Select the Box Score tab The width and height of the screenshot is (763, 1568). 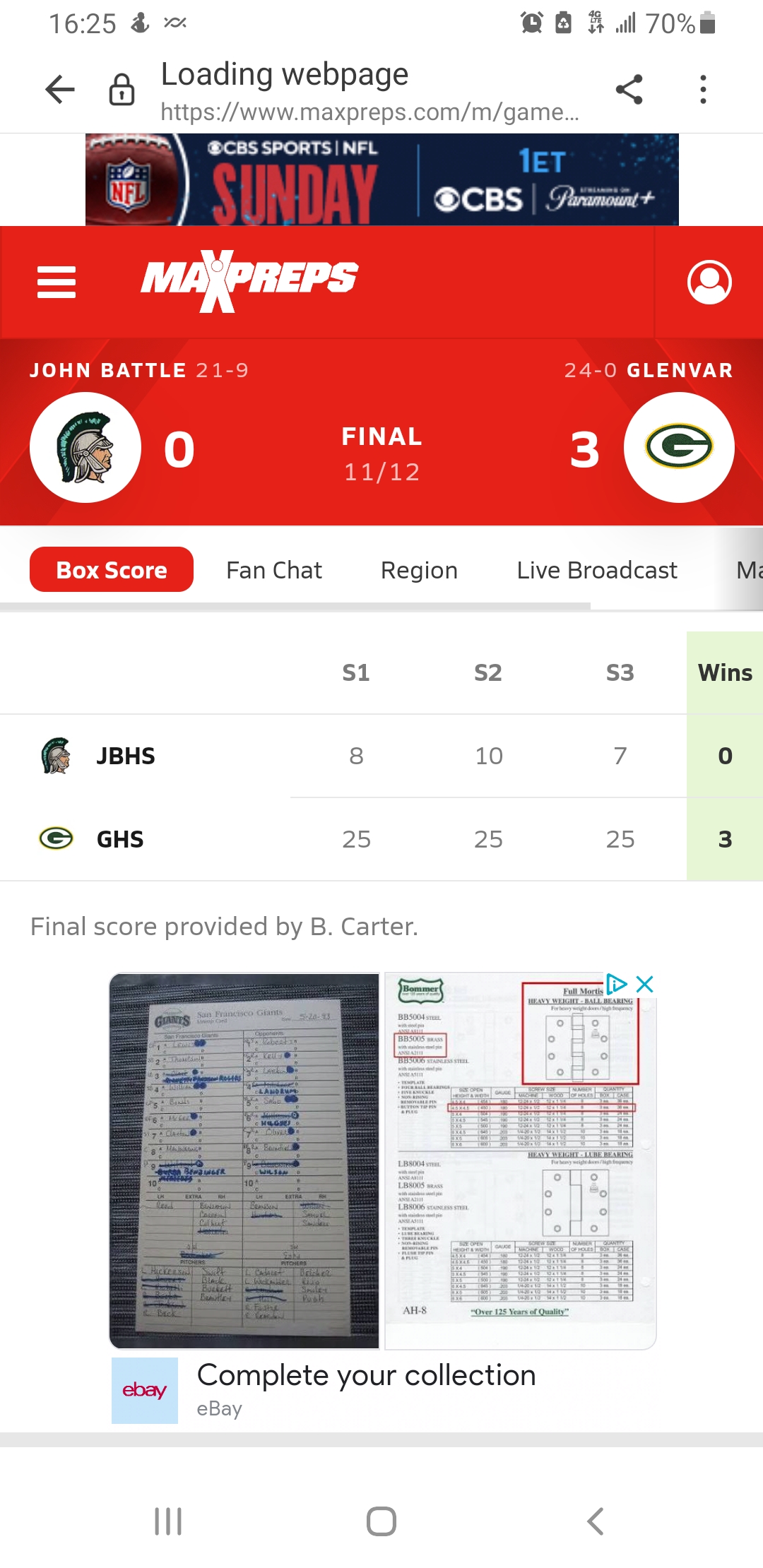[x=112, y=569]
